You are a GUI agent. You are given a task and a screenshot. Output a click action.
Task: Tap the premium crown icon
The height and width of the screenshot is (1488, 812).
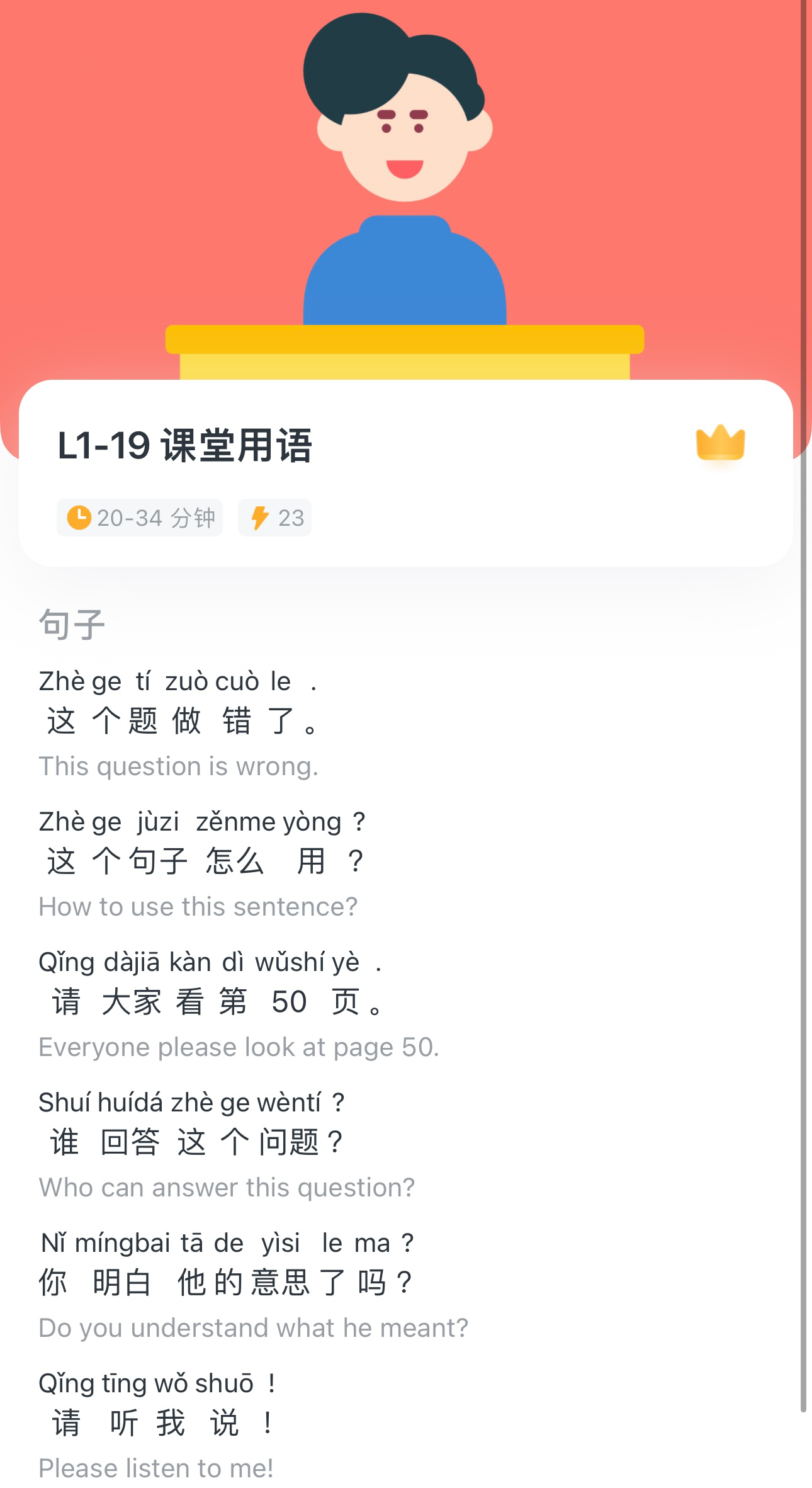coord(720,443)
